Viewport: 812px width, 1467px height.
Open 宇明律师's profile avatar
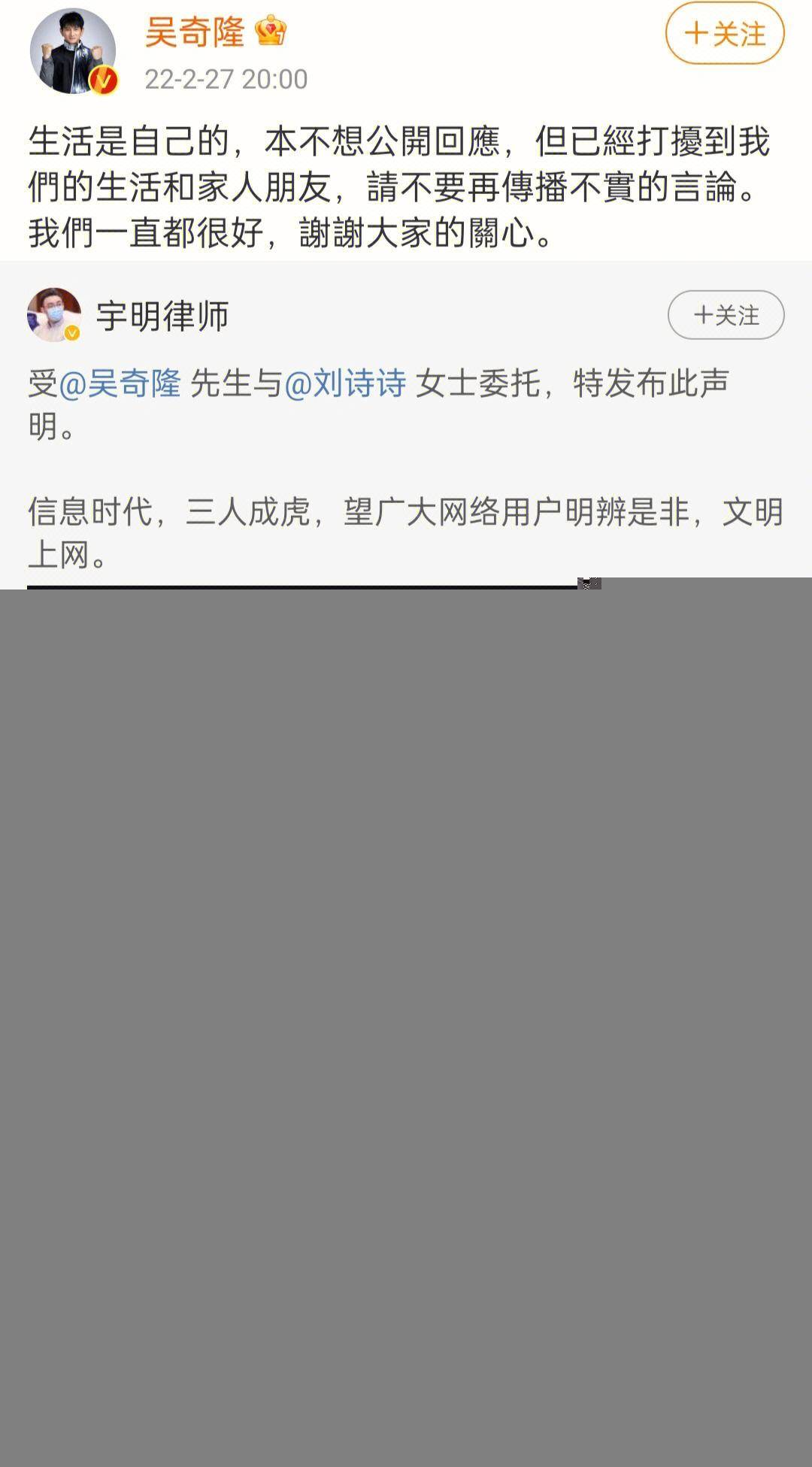(x=54, y=315)
